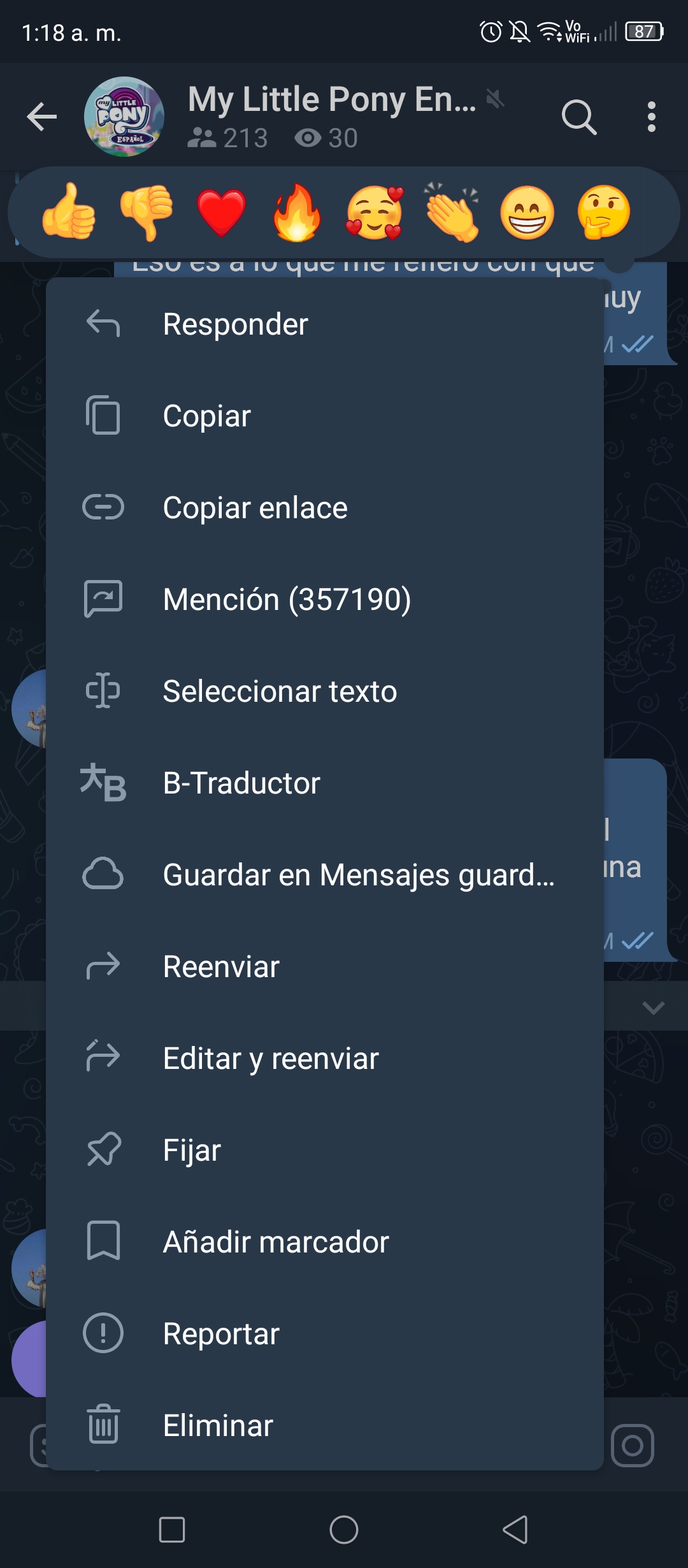The width and height of the screenshot is (688, 1568).
Task: Go back with the header arrow
Action: pyautogui.click(x=42, y=117)
